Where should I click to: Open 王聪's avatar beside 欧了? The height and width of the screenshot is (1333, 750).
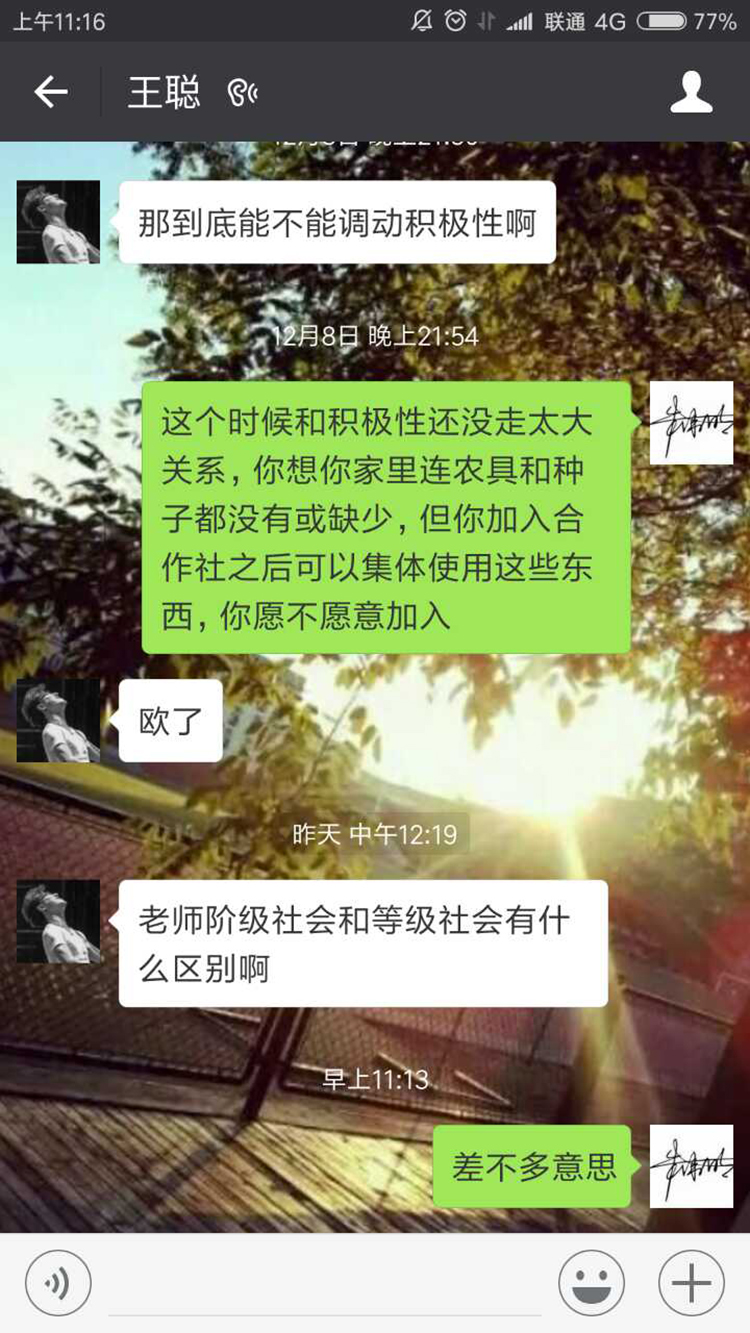click(58, 721)
